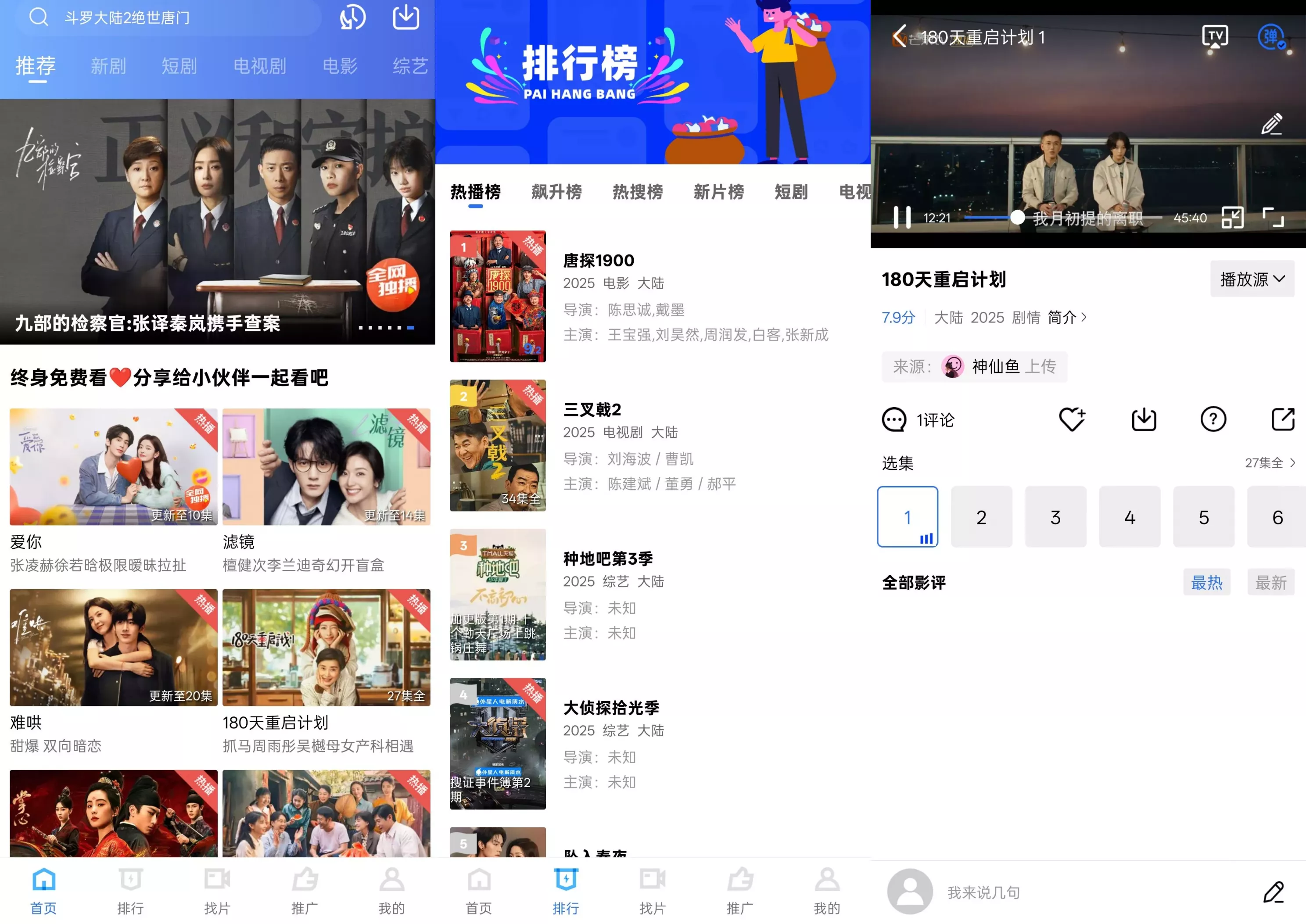Open 唐探1900 from the ranking list
1306x924 pixels.
(598, 261)
